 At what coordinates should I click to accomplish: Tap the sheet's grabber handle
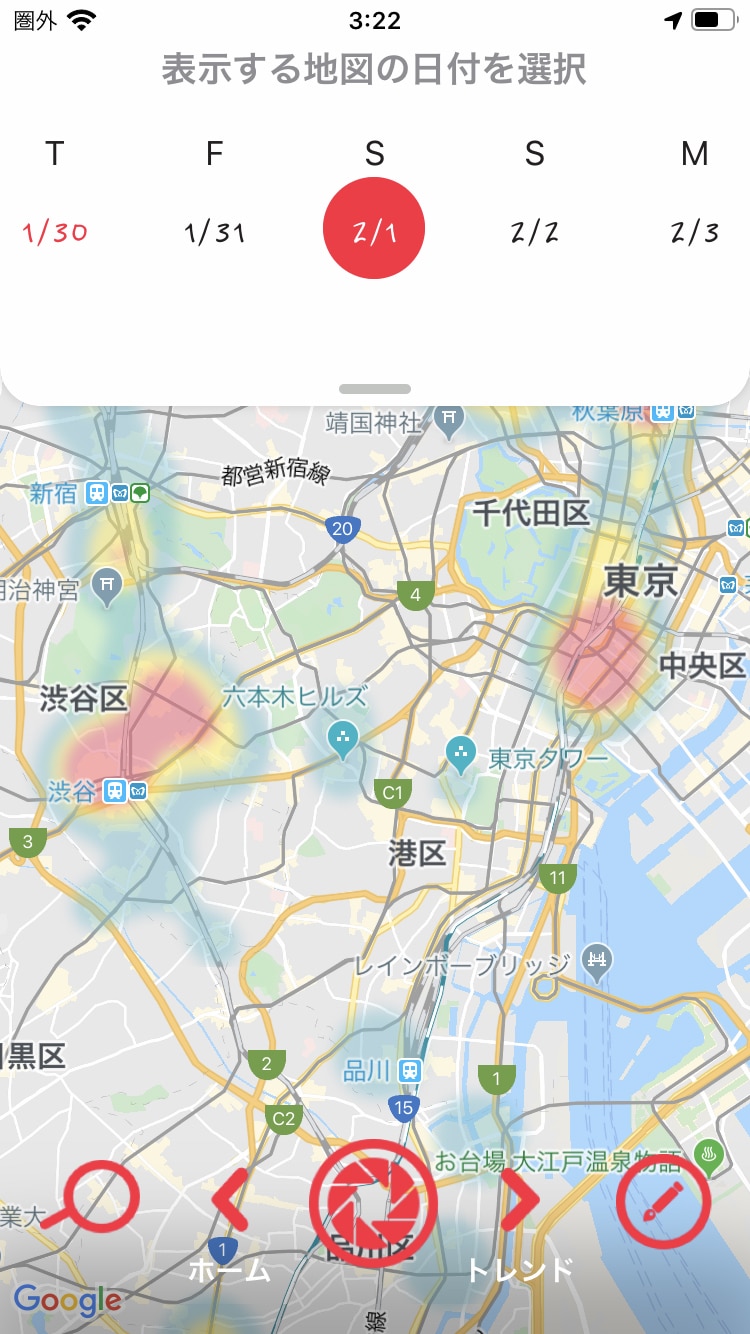375,389
